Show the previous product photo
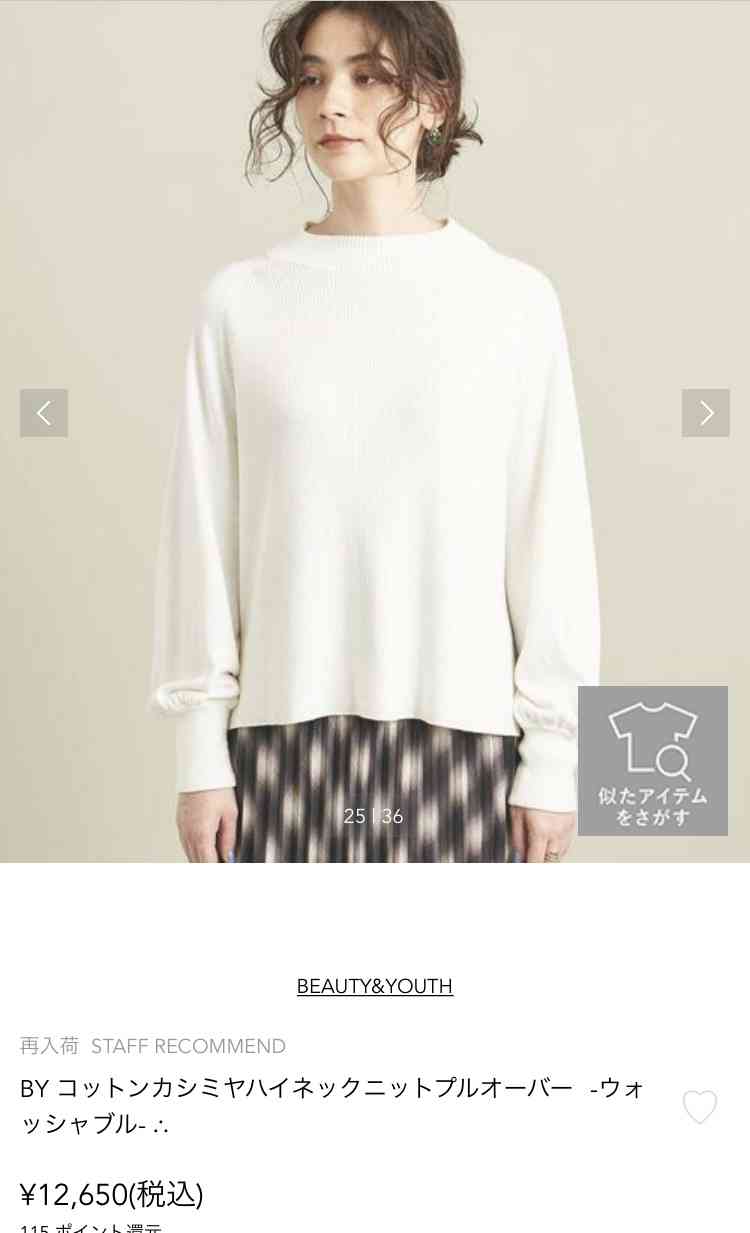The height and width of the screenshot is (1233, 750). [x=44, y=413]
